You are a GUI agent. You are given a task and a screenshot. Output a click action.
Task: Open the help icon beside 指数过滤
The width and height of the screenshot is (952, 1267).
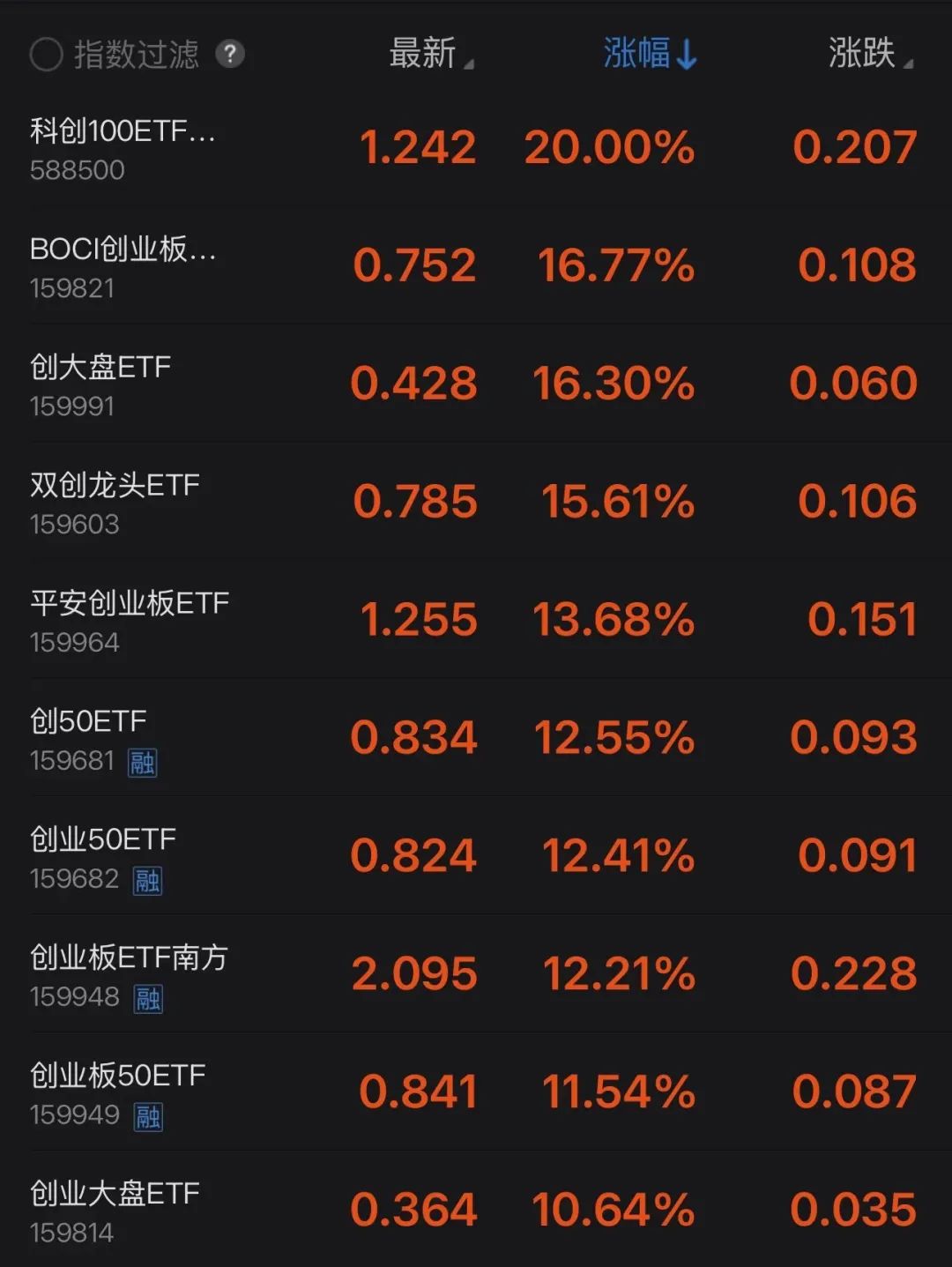point(230,55)
